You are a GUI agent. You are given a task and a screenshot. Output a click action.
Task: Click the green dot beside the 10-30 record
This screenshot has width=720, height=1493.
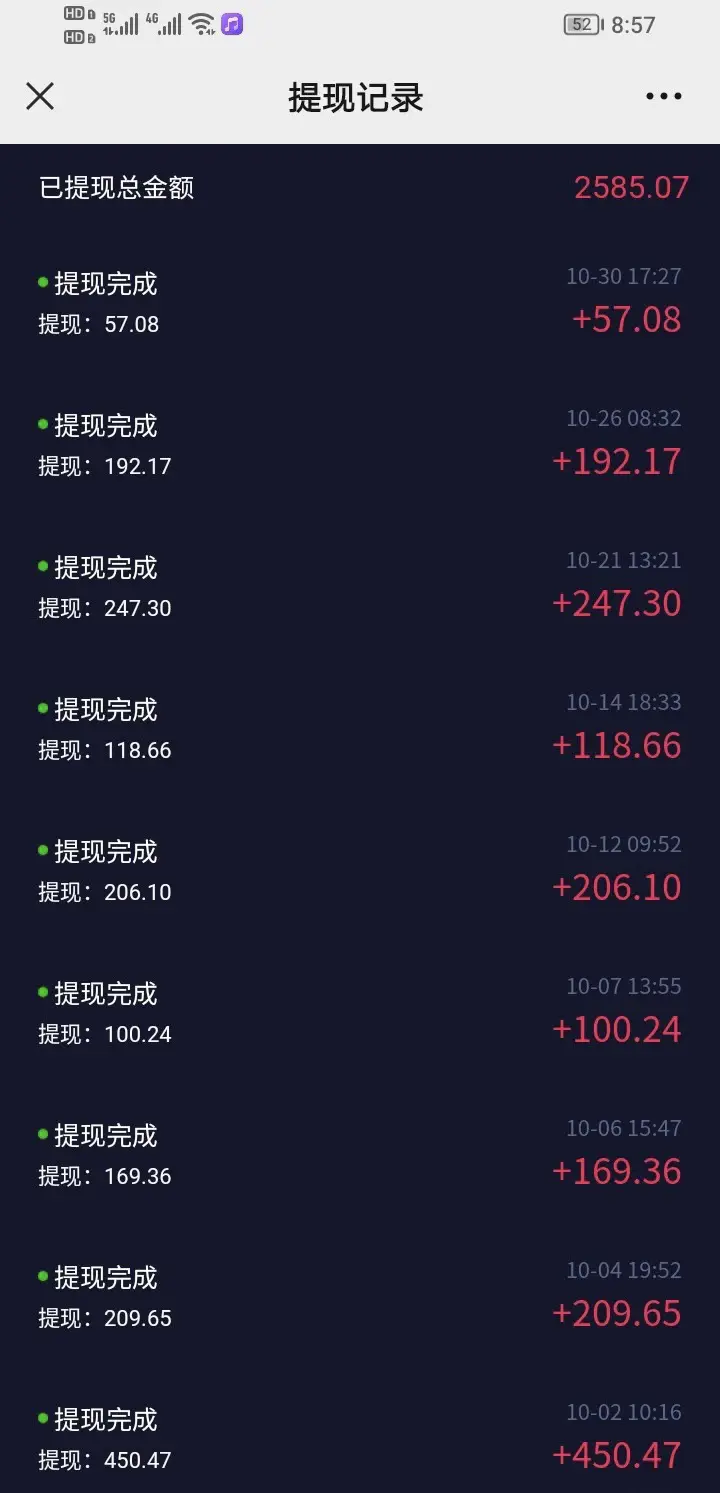(42, 283)
